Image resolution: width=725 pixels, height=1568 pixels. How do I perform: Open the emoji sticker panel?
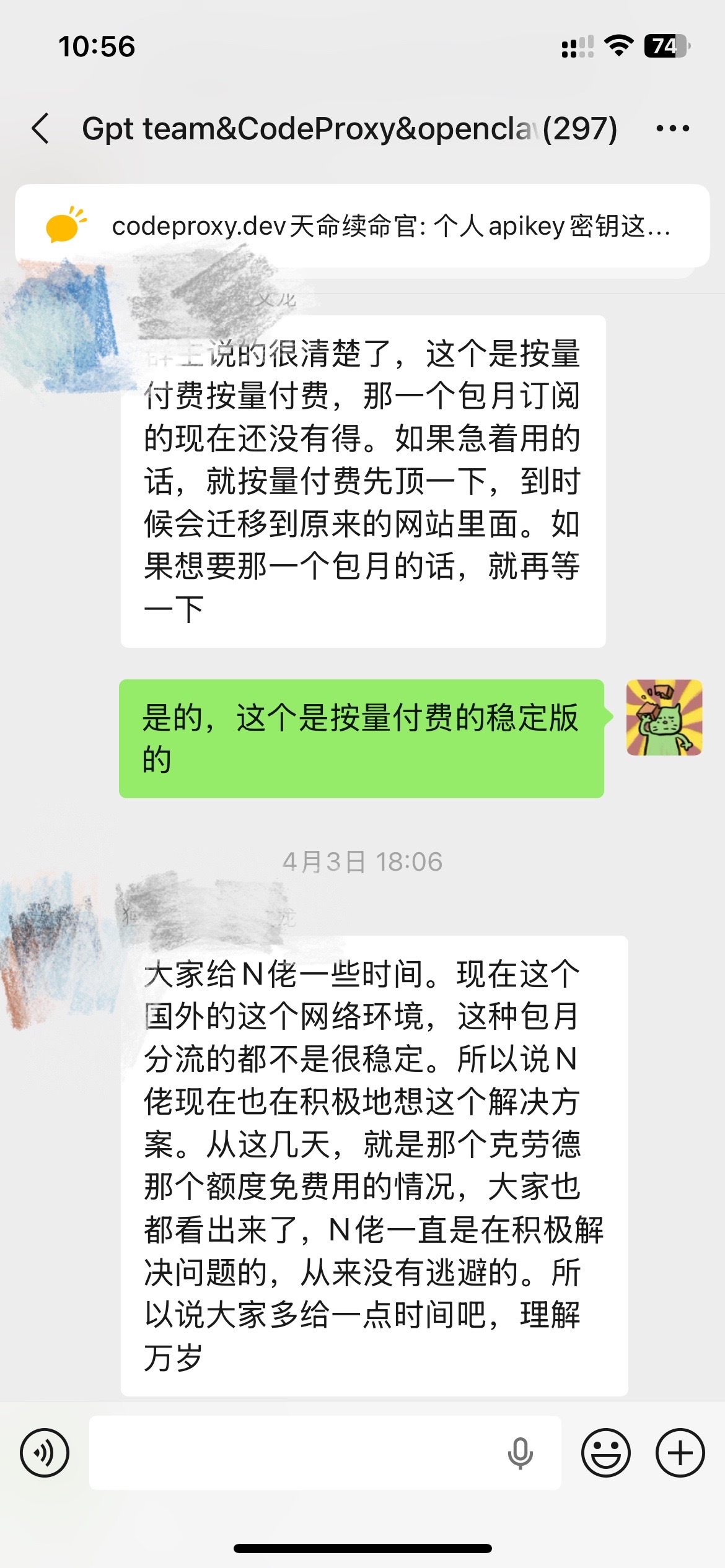tap(605, 1453)
